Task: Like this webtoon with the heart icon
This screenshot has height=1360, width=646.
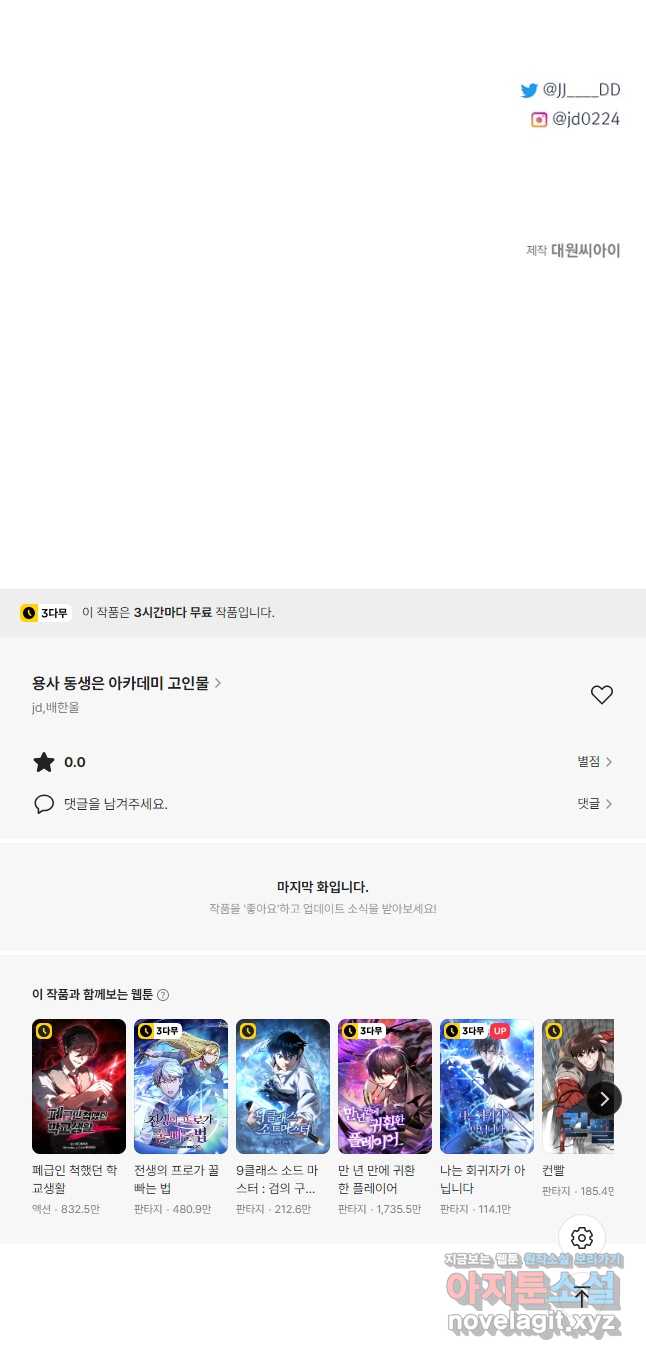Action: coord(601,695)
